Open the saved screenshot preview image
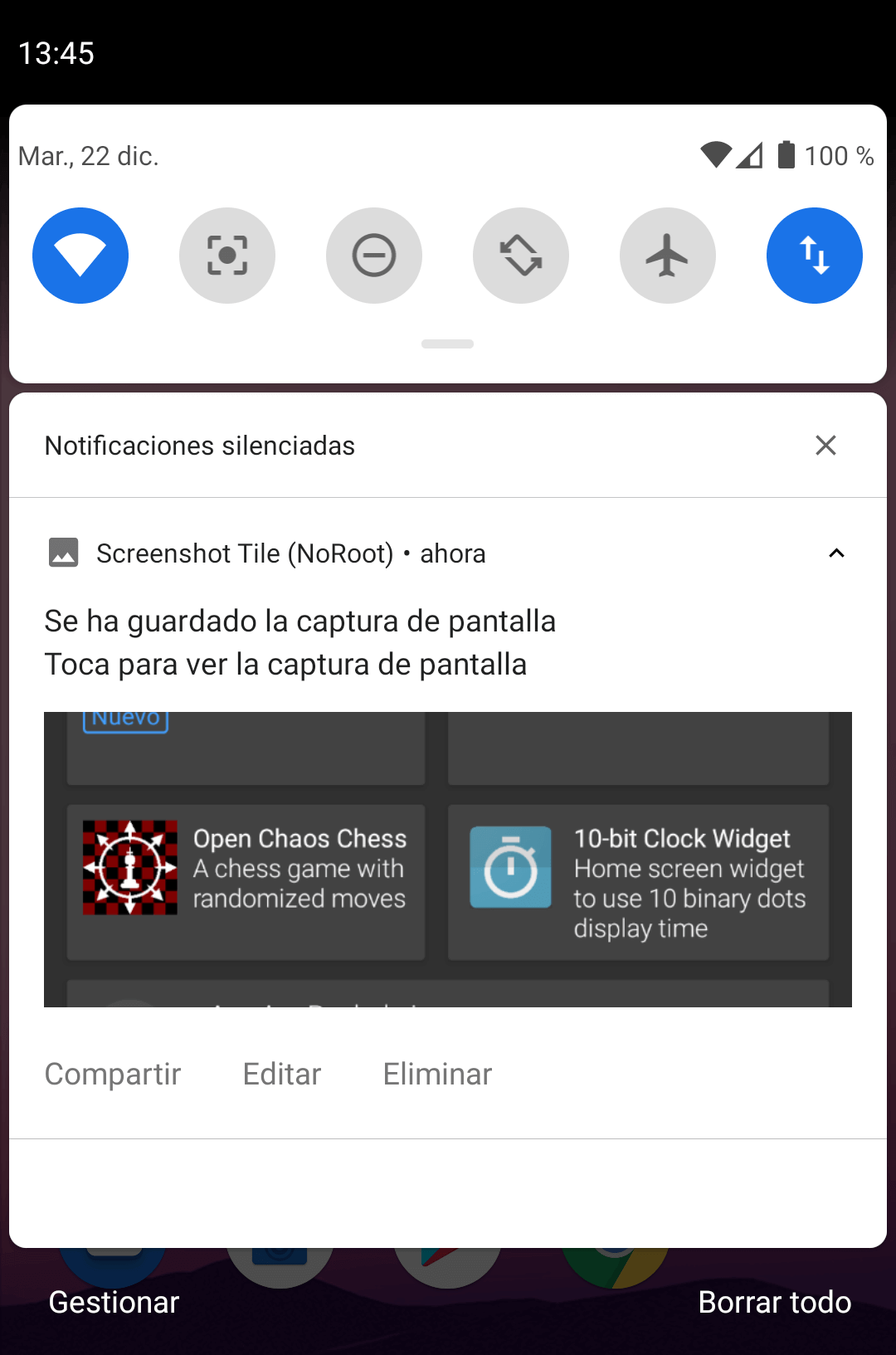This screenshot has width=896, height=1355. 448,859
